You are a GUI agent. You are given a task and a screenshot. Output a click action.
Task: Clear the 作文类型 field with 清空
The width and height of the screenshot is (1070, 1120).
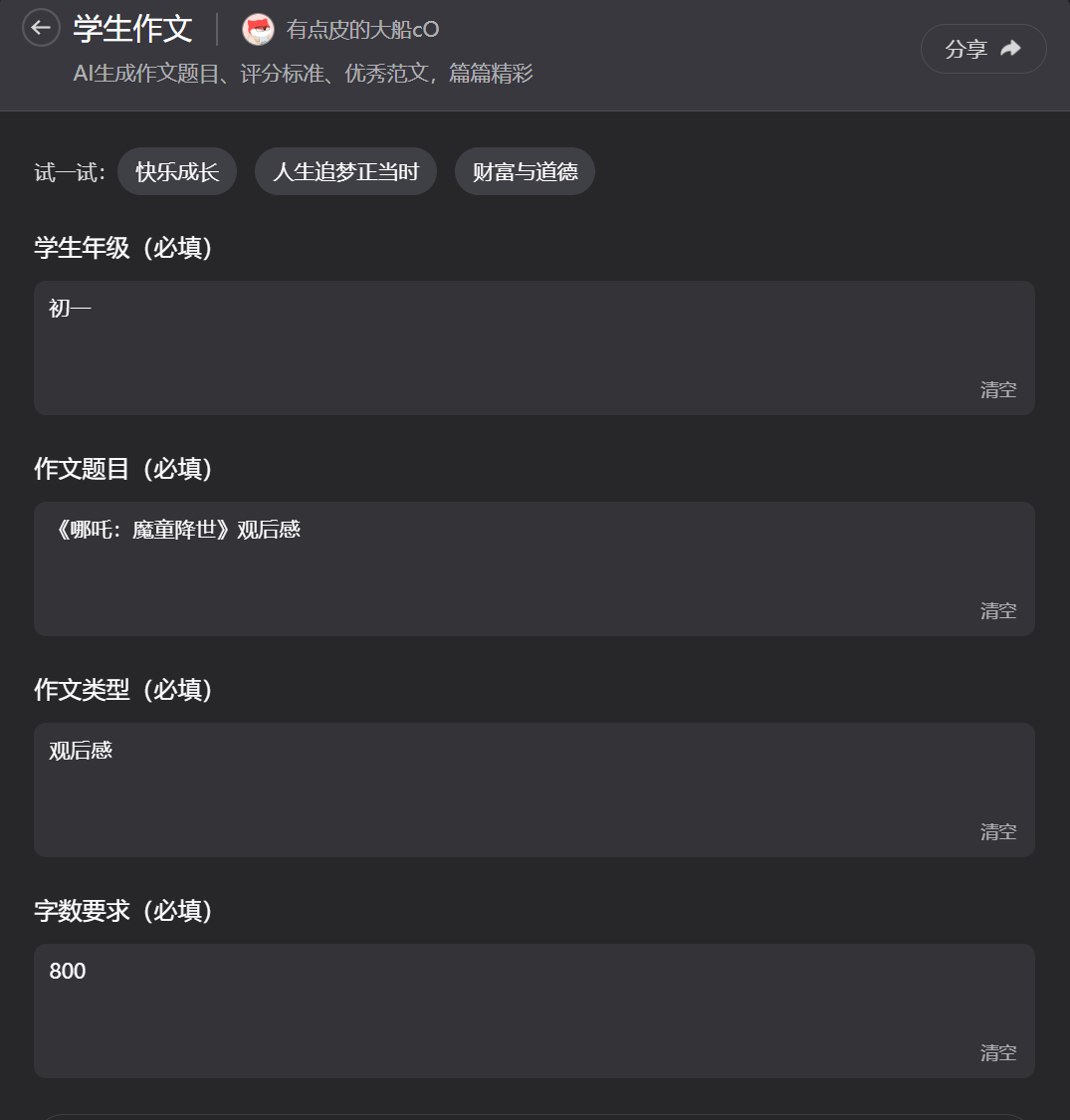[x=997, y=831]
